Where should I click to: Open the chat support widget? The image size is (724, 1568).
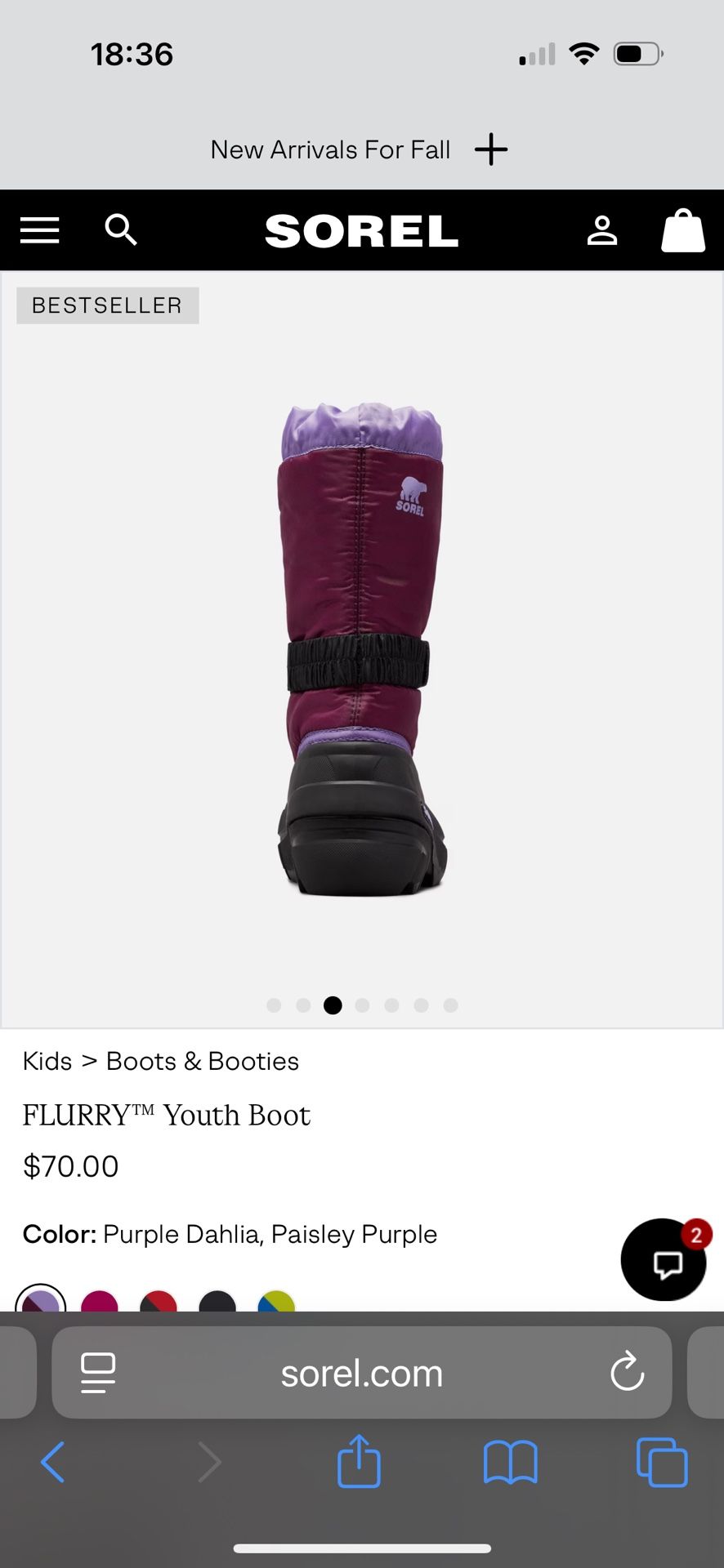(x=664, y=1260)
